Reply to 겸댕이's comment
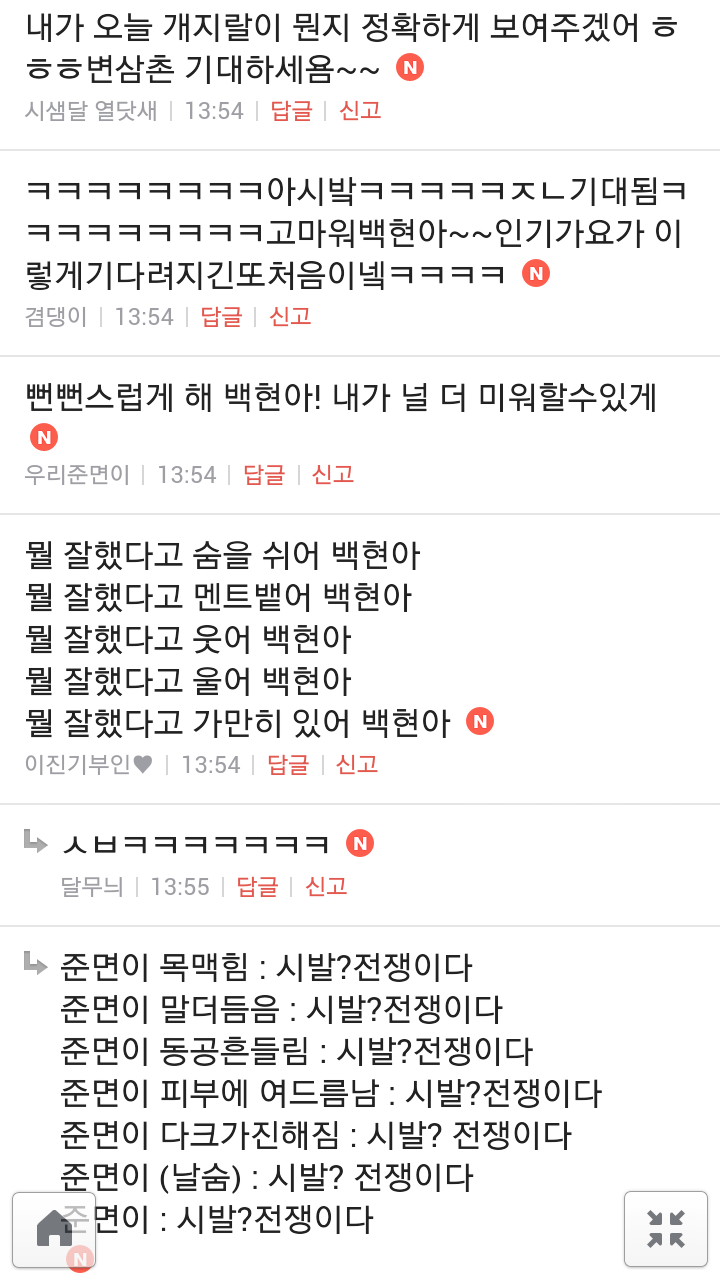The height and width of the screenshot is (1280, 720). click(x=222, y=317)
